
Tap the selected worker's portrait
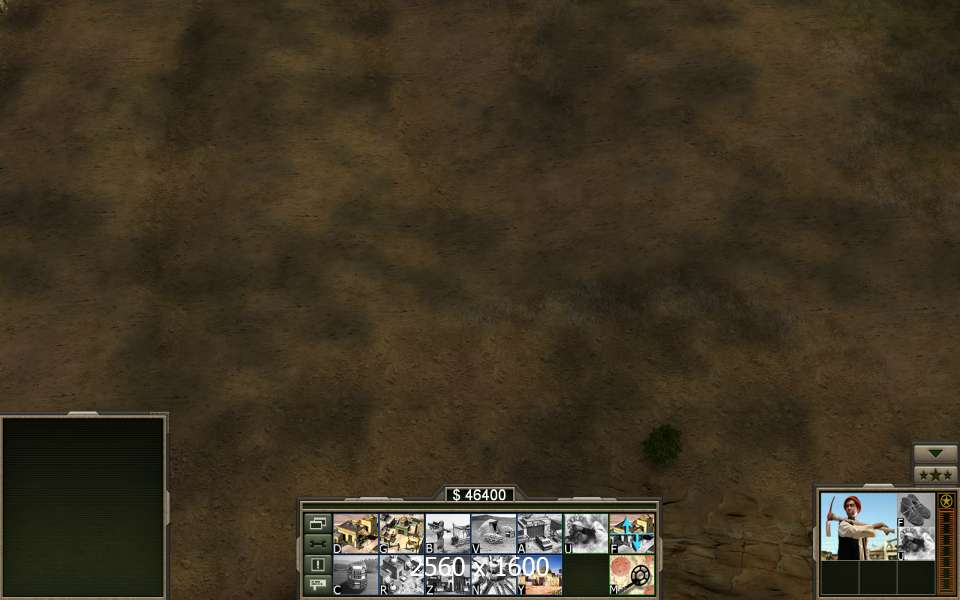[x=858, y=526]
